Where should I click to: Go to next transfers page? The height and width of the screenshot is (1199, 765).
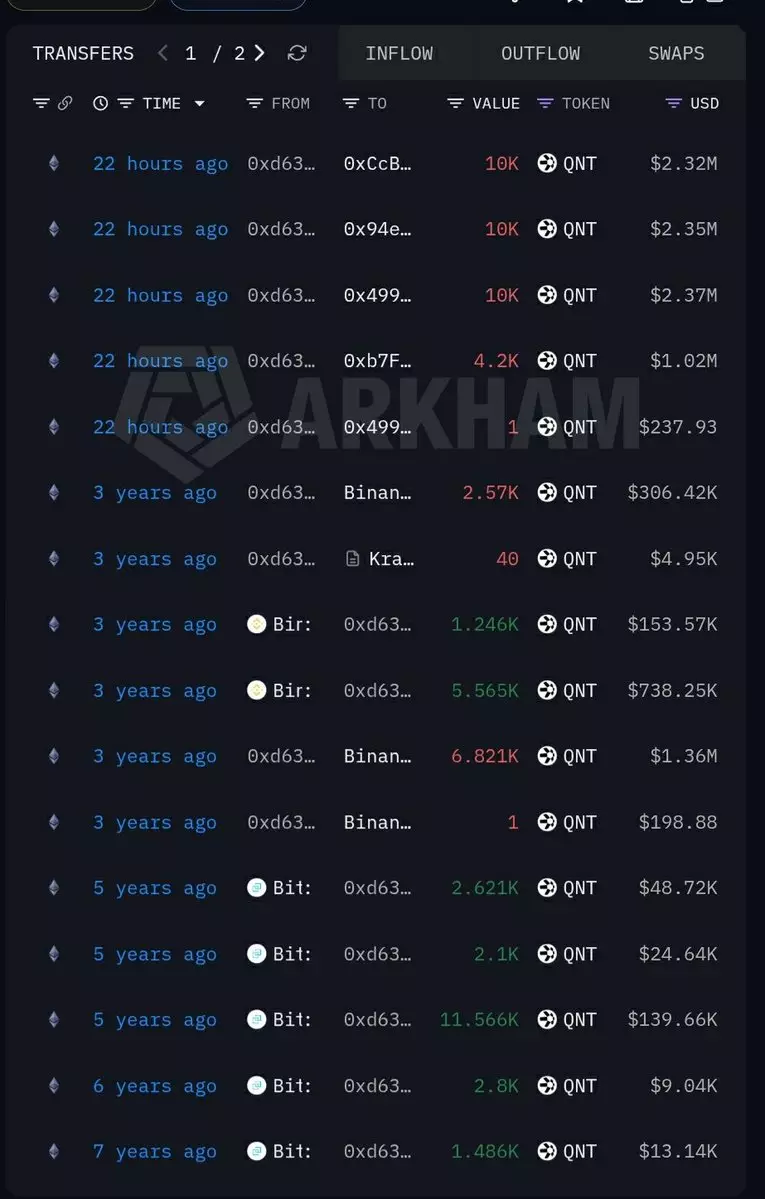pos(259,53)
